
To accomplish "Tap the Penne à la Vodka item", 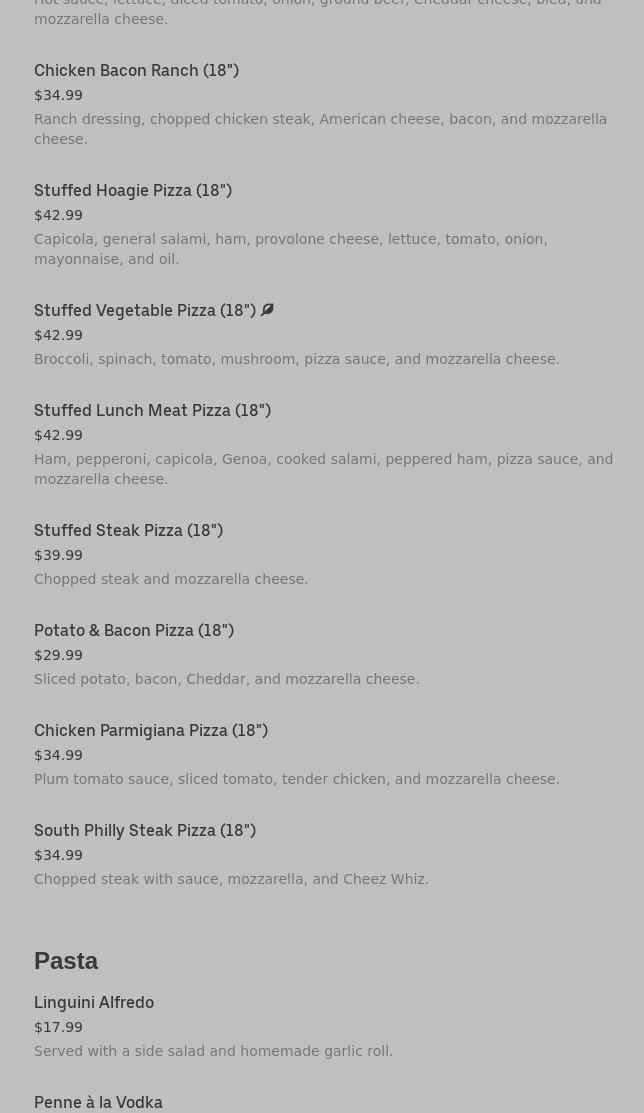I will (98, 1102).
